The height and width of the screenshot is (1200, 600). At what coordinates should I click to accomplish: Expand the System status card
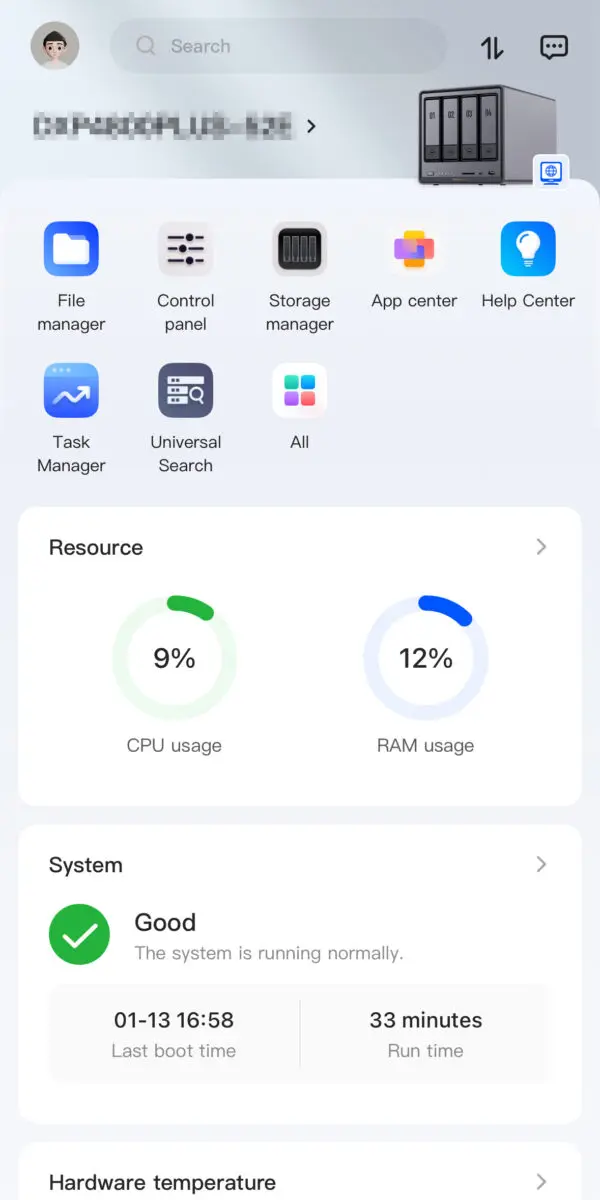[541, 864]
